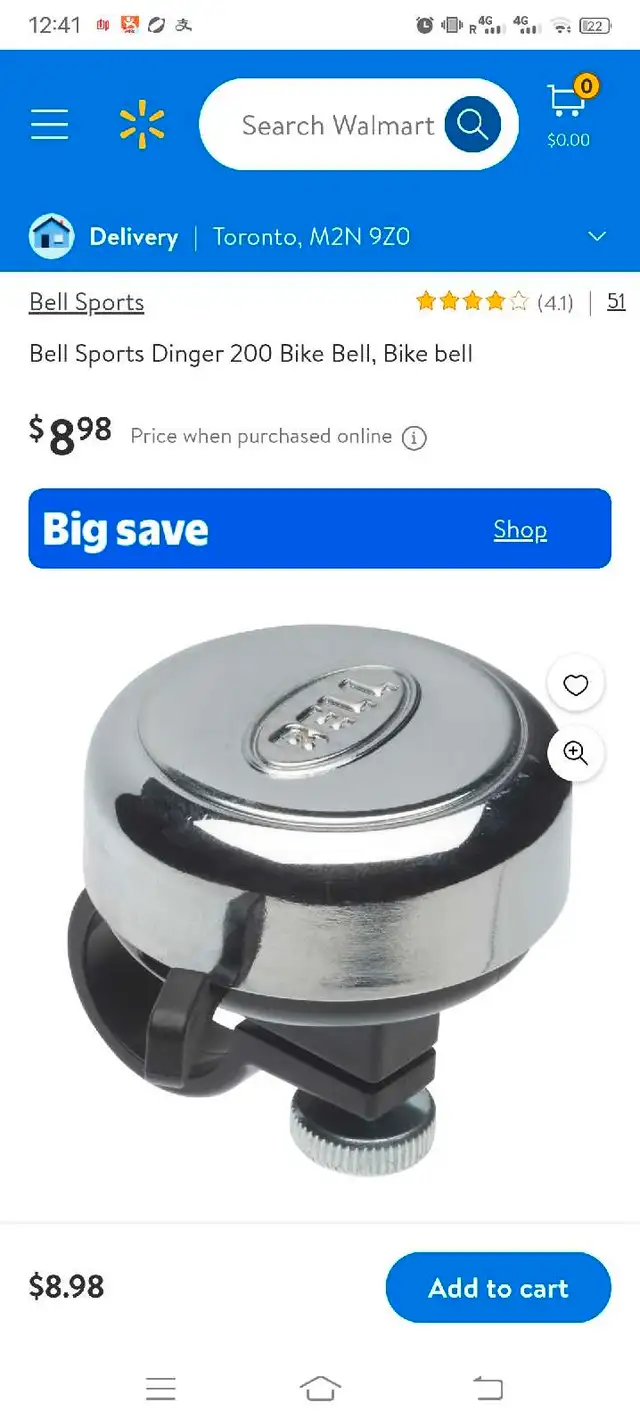Open the price info icon
The height and width of the screenshot is (1426, 640).
coord(414,438)
